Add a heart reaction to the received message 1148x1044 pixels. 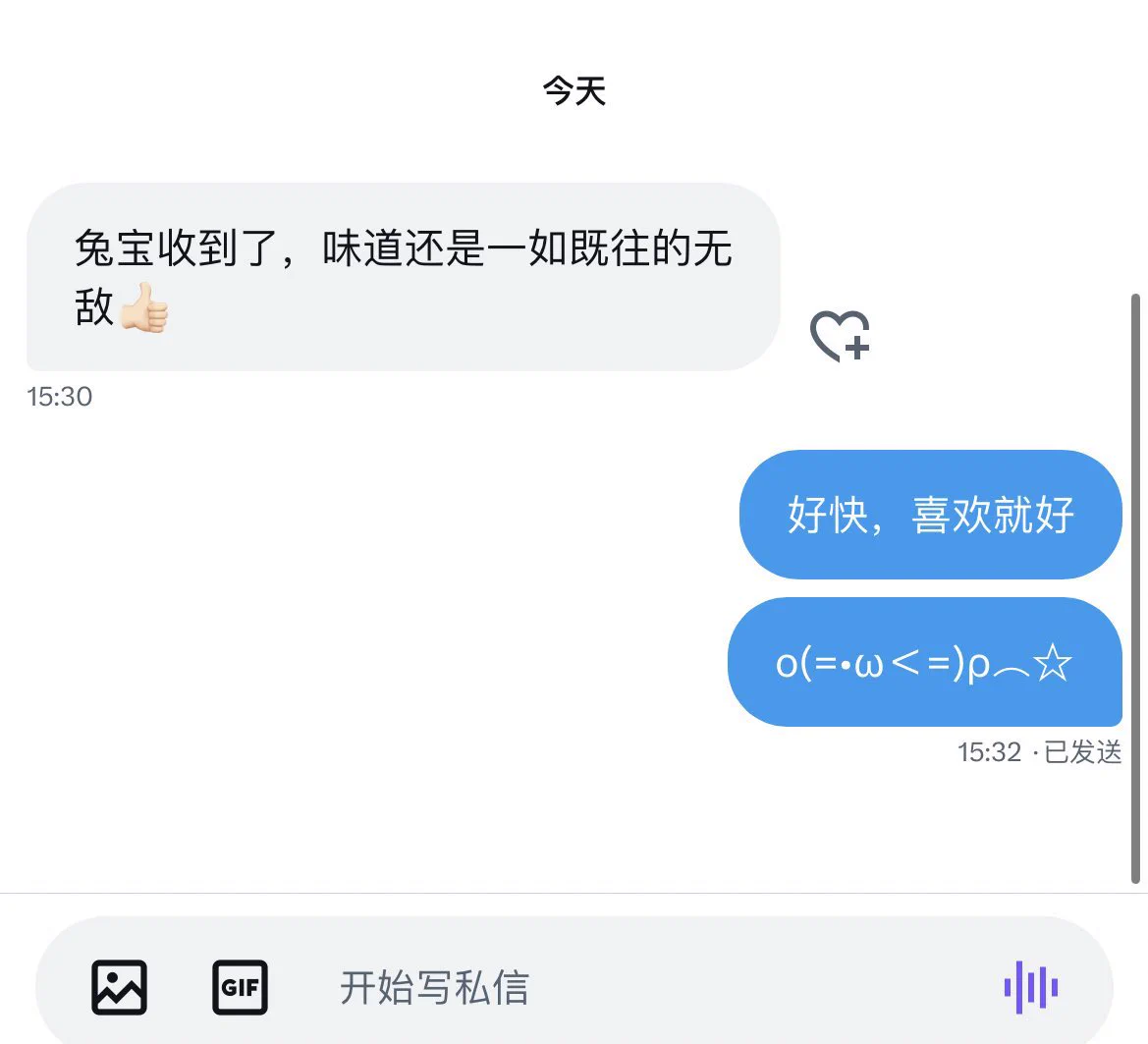point(840,336)
